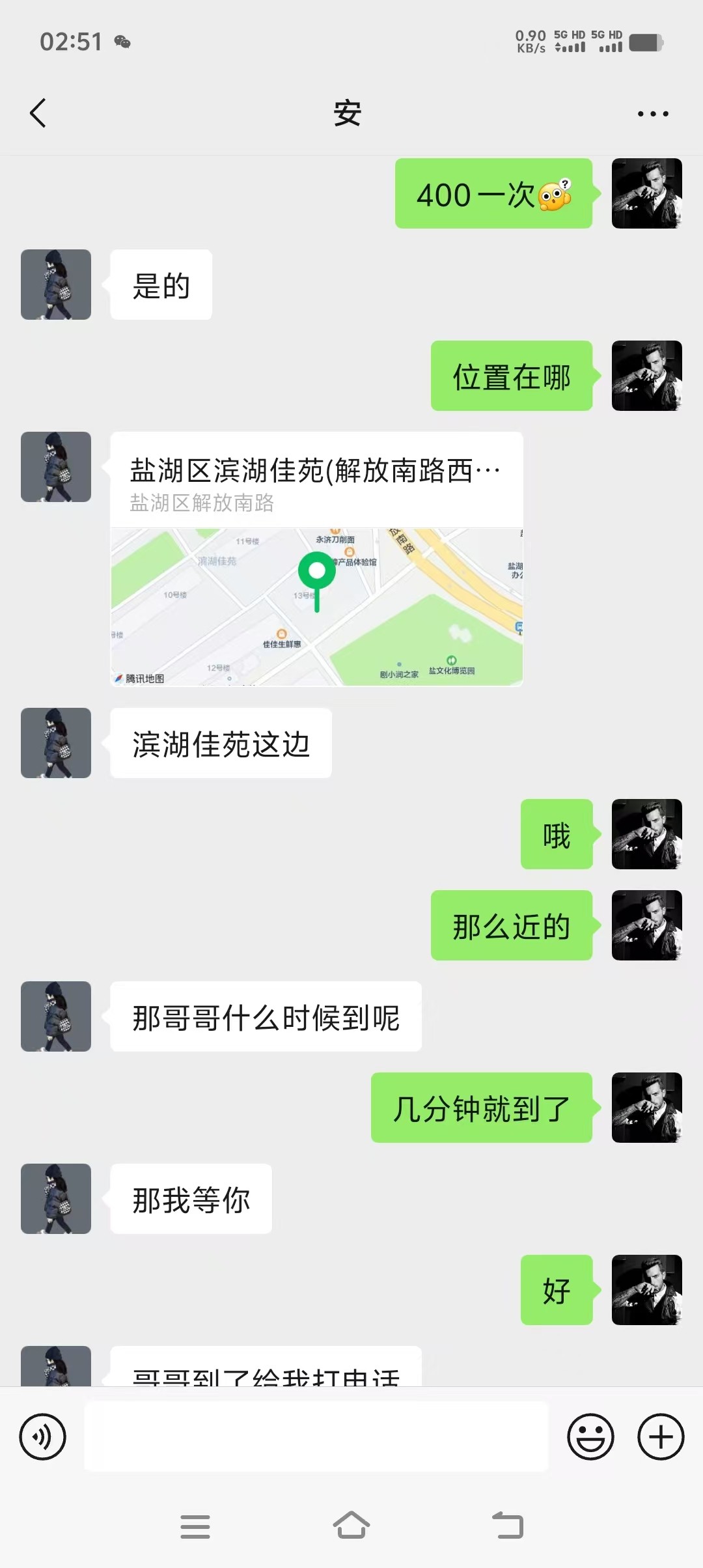Open the contact's avatar beside 是的

[56, 285]
